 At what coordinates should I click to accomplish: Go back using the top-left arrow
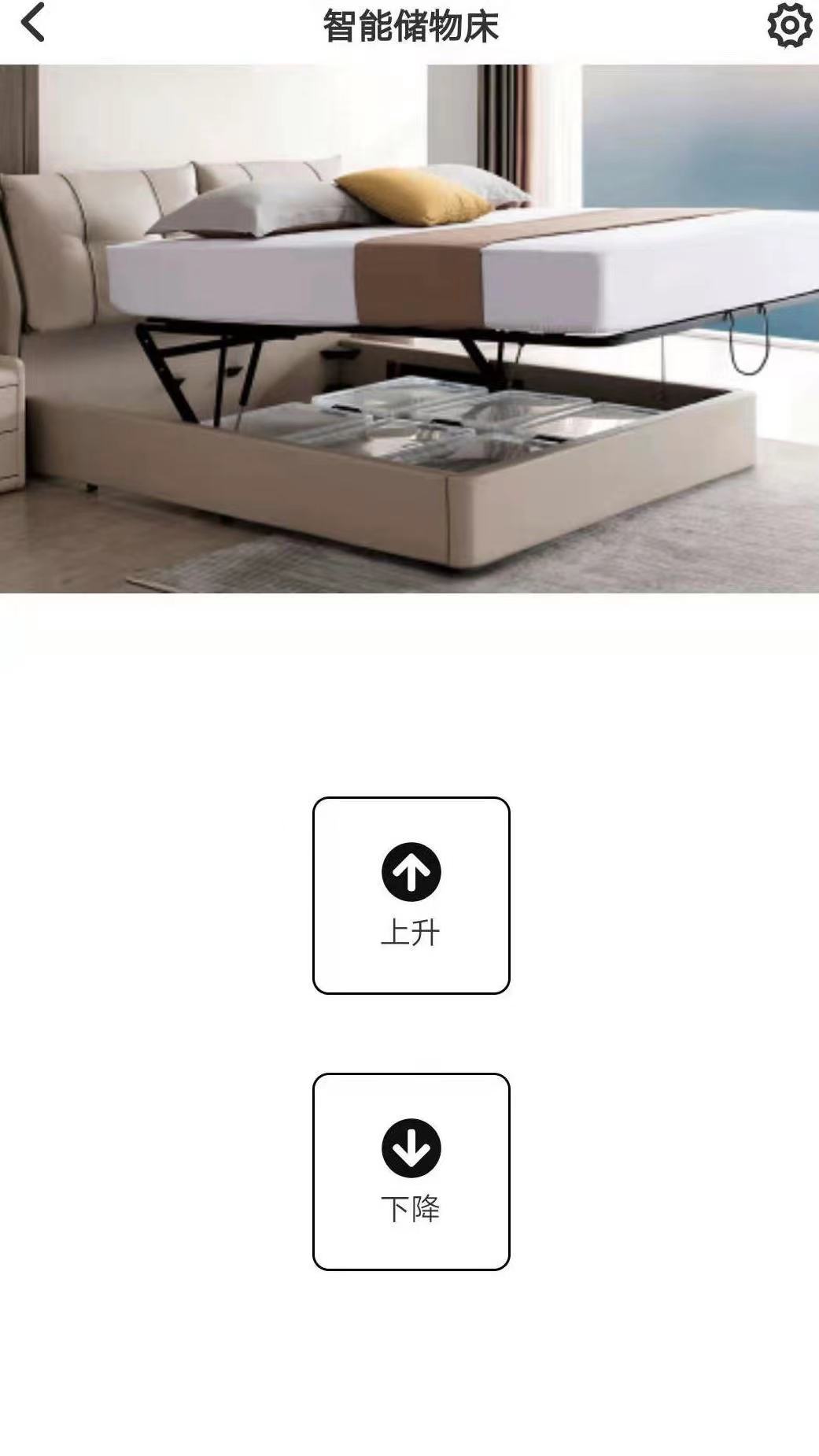coord(33,24)
